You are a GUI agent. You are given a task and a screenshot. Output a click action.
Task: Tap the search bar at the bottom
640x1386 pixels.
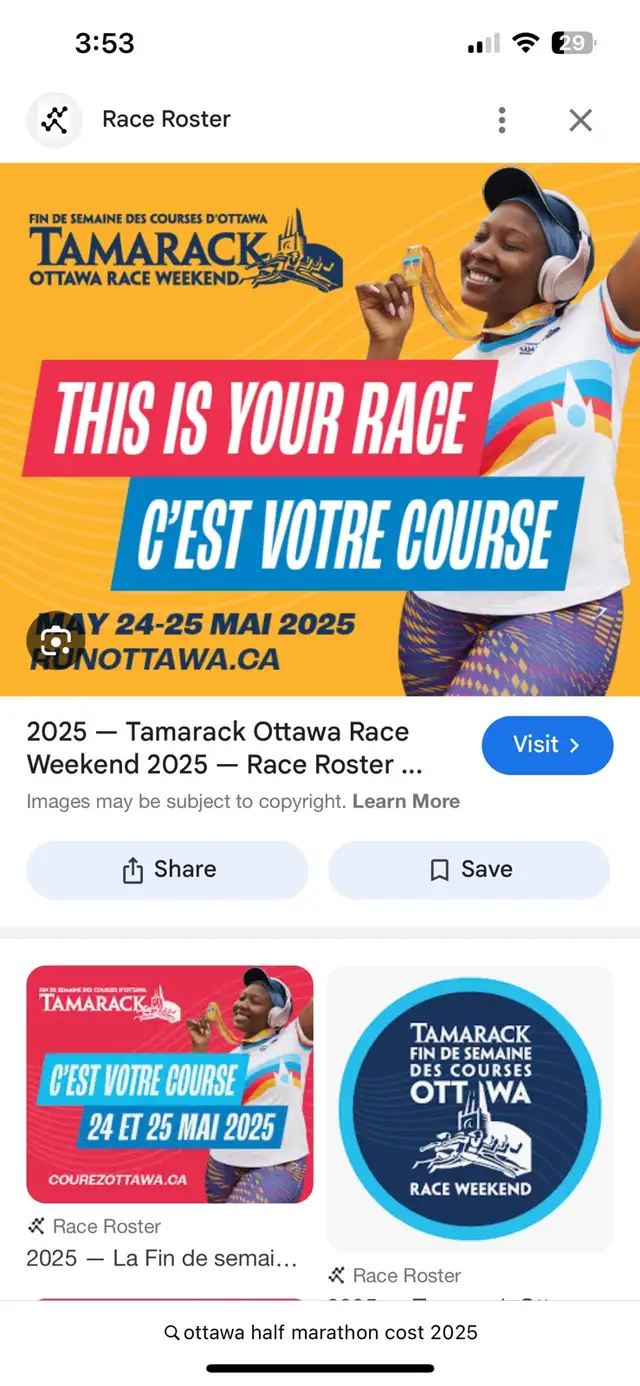tap(320, 1332)
